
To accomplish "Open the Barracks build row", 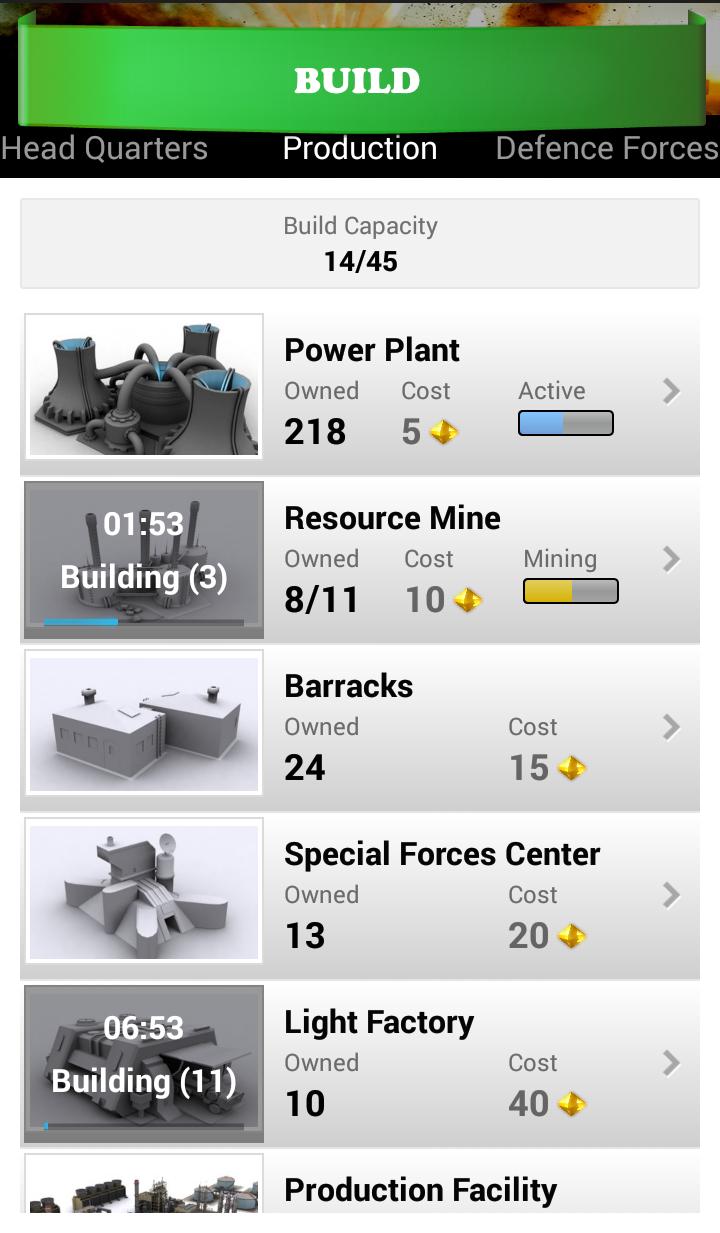I will pyautogui.click(x=480, y=728).
